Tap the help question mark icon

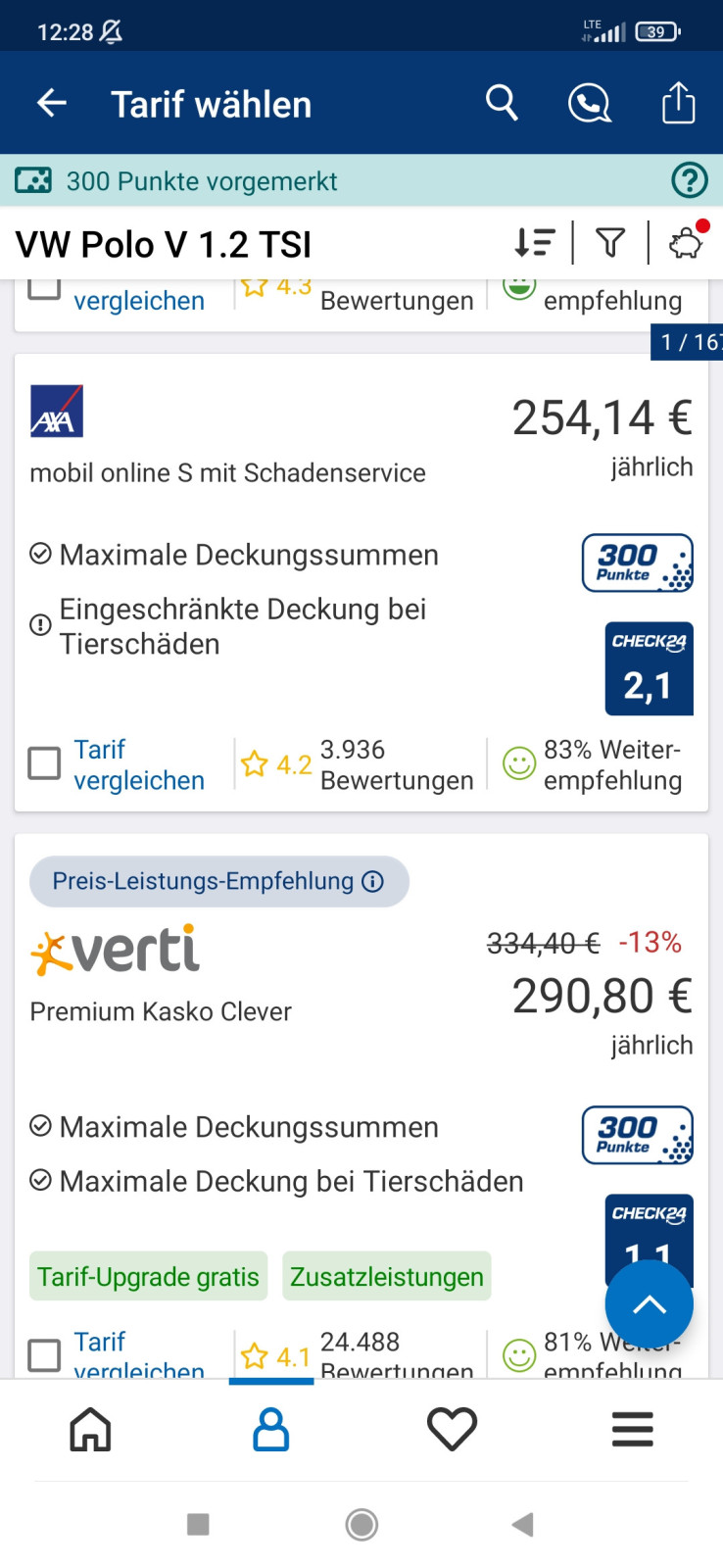pyautogui.click(x=690, y=180)
